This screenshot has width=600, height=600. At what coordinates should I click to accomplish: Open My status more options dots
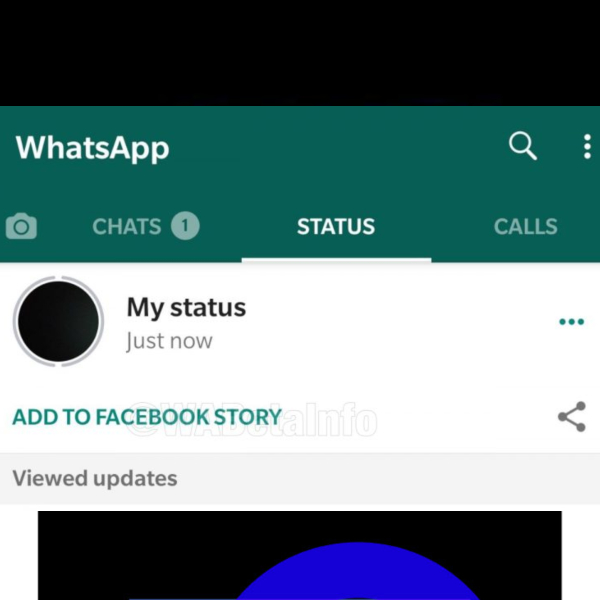[x=571, y=322]
